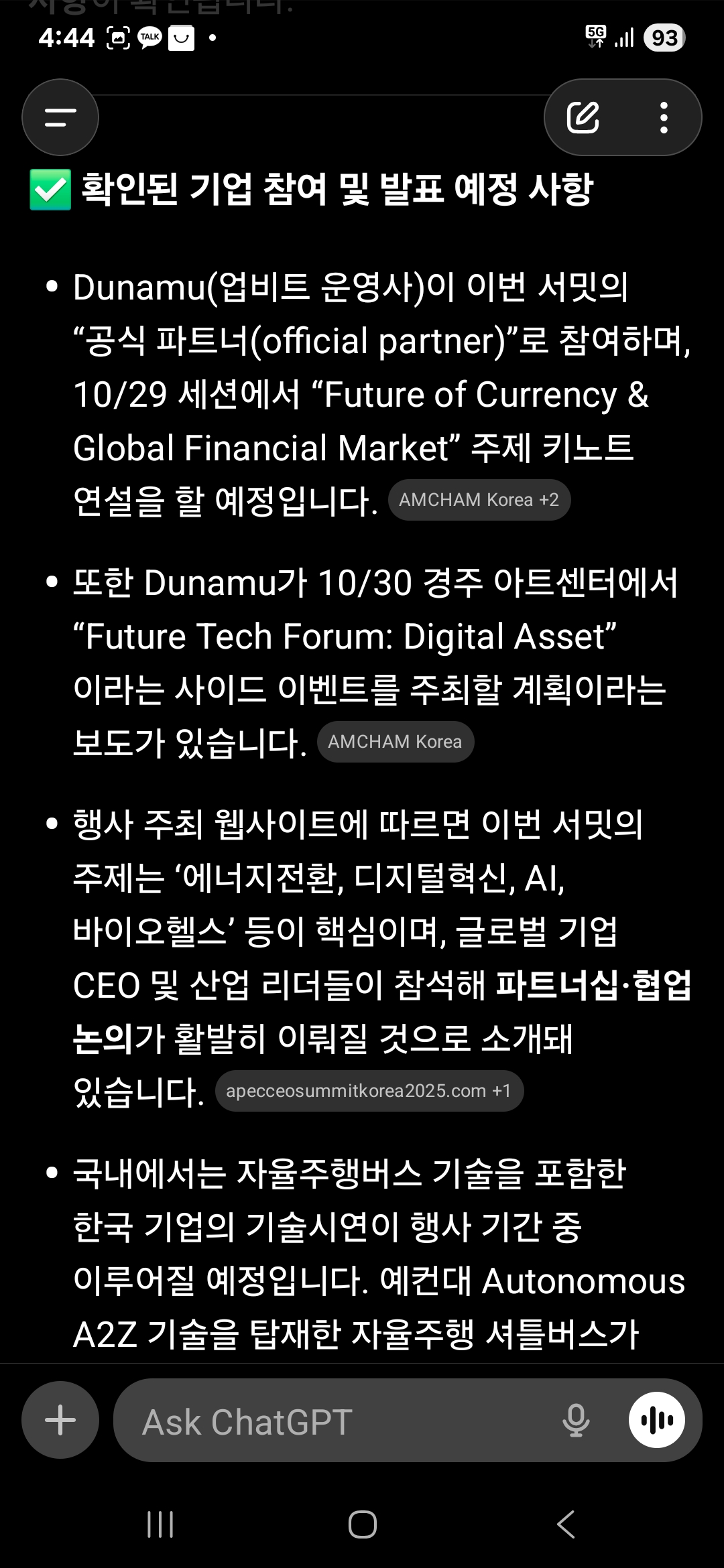724x1568 pixels.
Task: Open recent apps from navigation bar
Action: [160, 1524]
